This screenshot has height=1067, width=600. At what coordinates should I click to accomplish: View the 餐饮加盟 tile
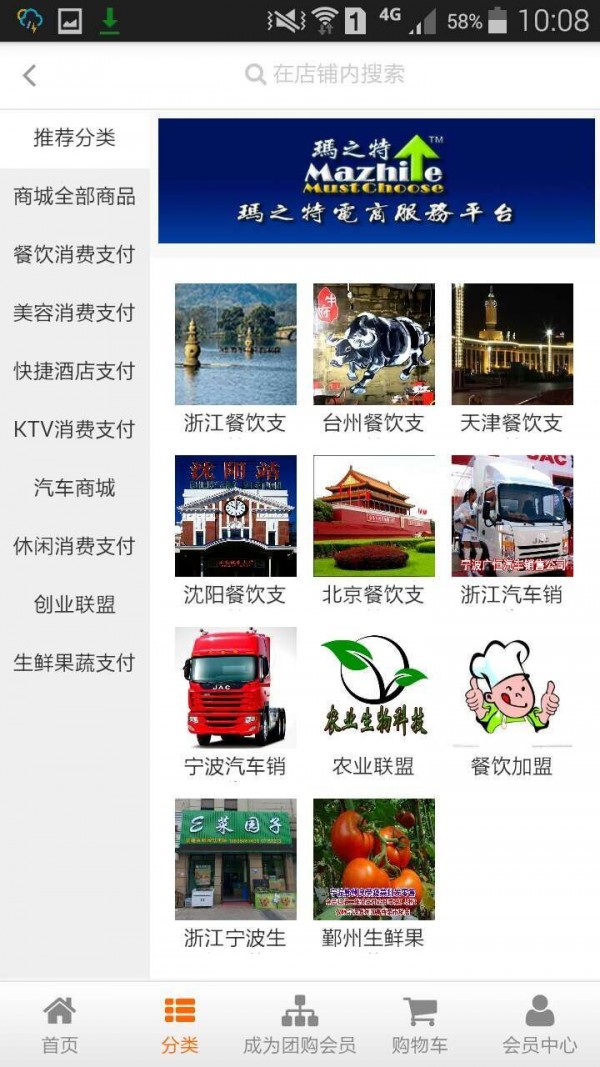(x=512, y=700)
